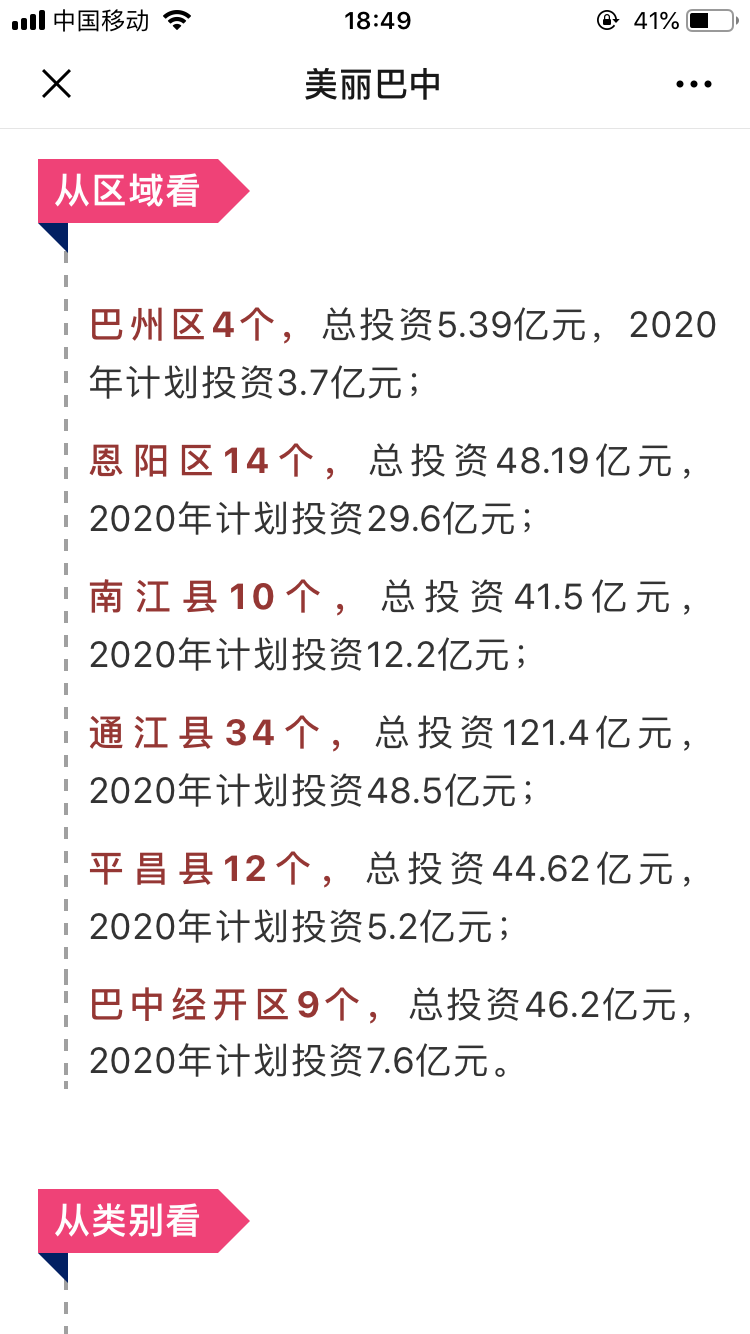Close the 美丽巴中 article page
Viewport: 750px width, 1334px height.
click(57, 84)
